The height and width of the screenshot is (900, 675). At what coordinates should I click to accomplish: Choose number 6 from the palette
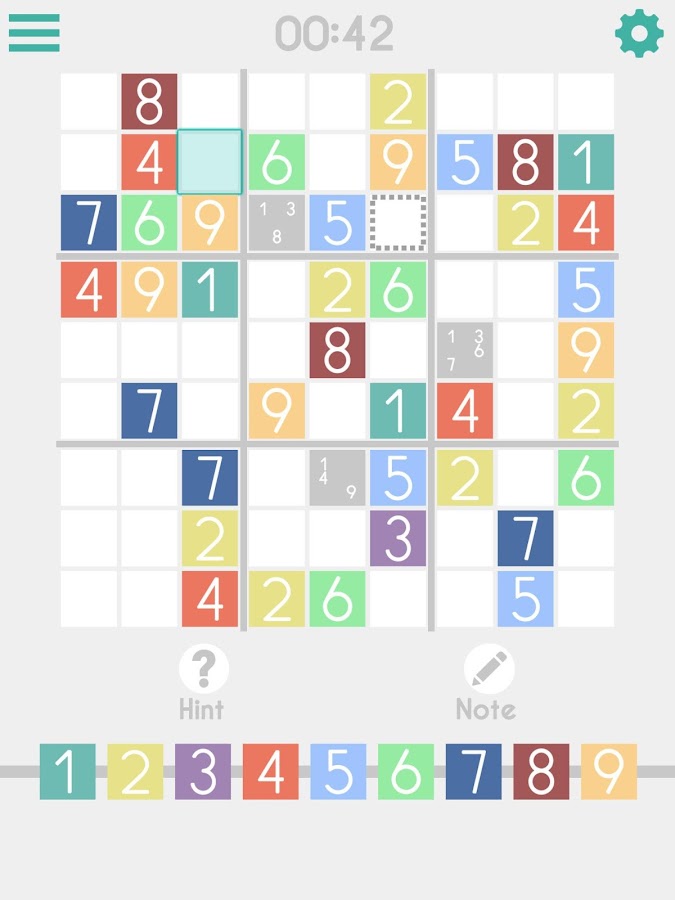tap(406, 771)
